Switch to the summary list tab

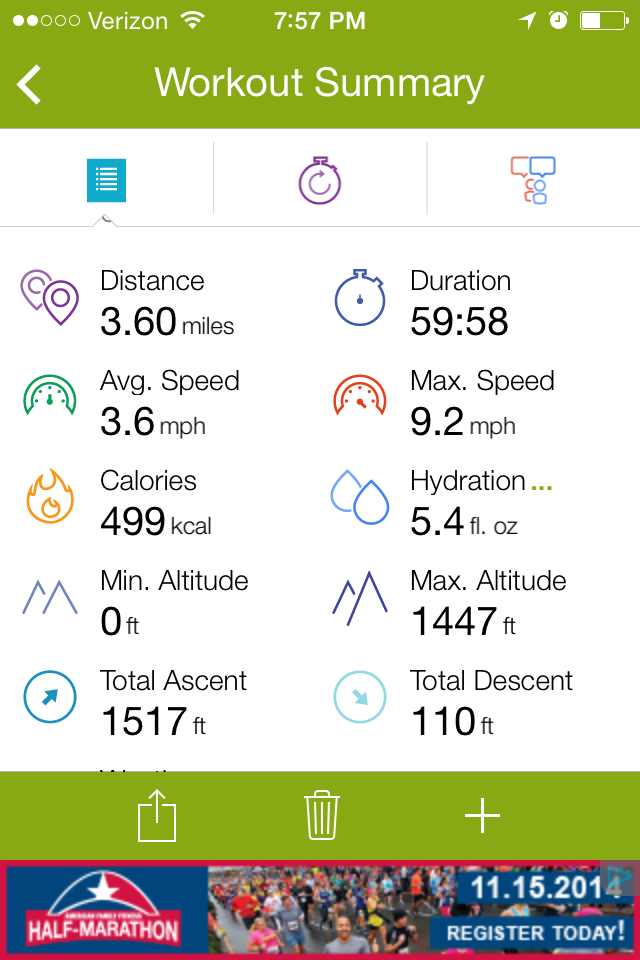[106, 180]
